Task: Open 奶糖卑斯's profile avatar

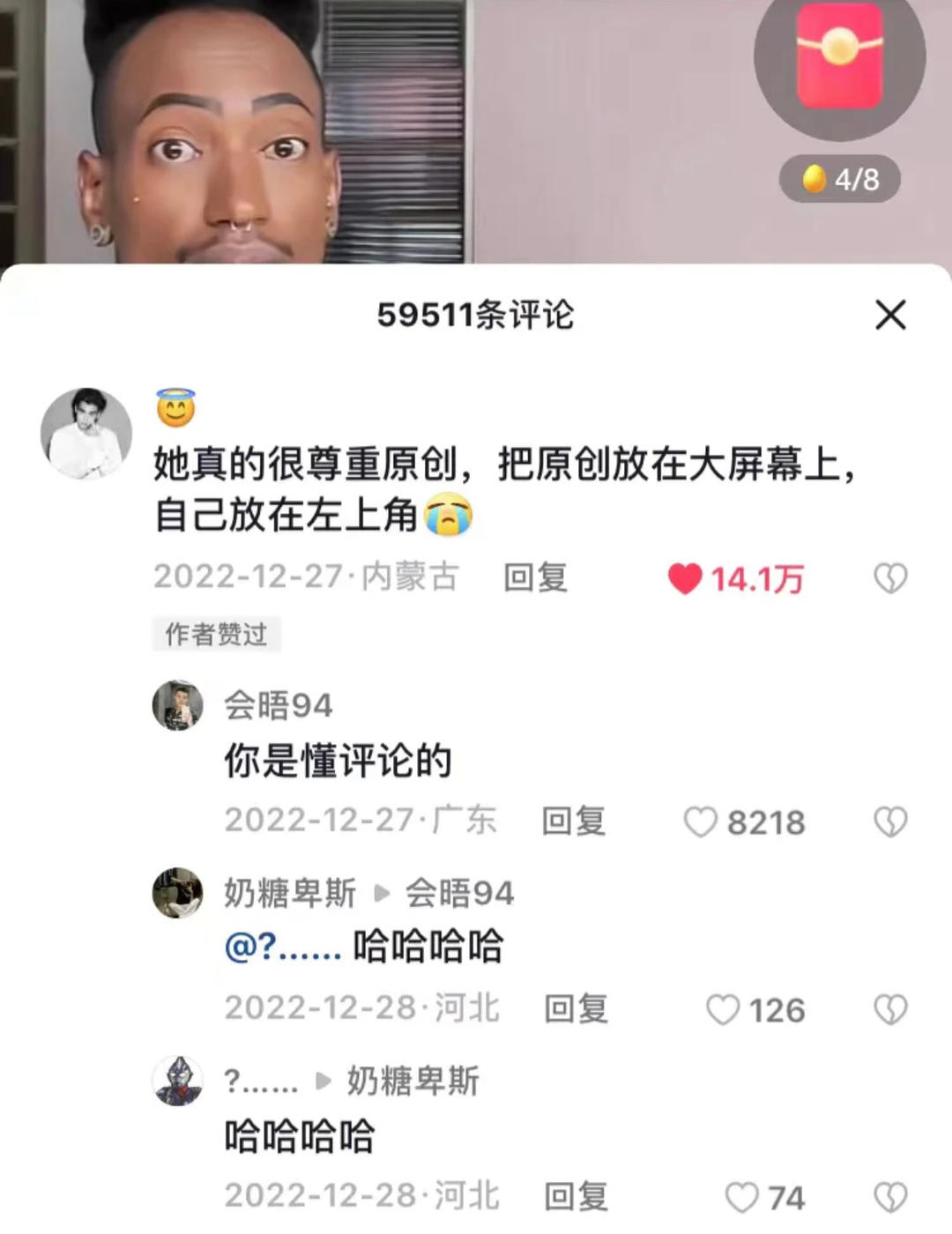Action: [x=178, y=893]
